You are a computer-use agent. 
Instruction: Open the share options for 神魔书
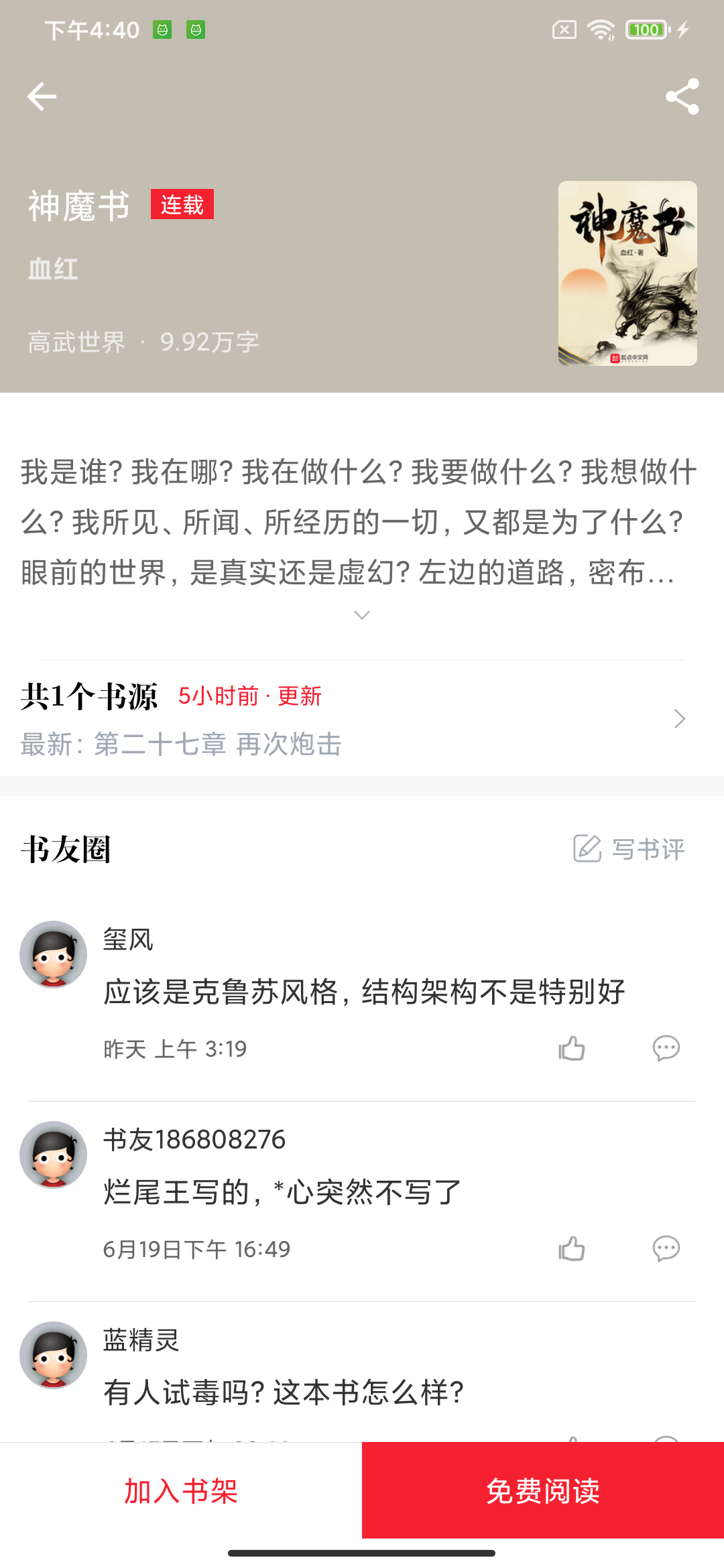[681, 96]
